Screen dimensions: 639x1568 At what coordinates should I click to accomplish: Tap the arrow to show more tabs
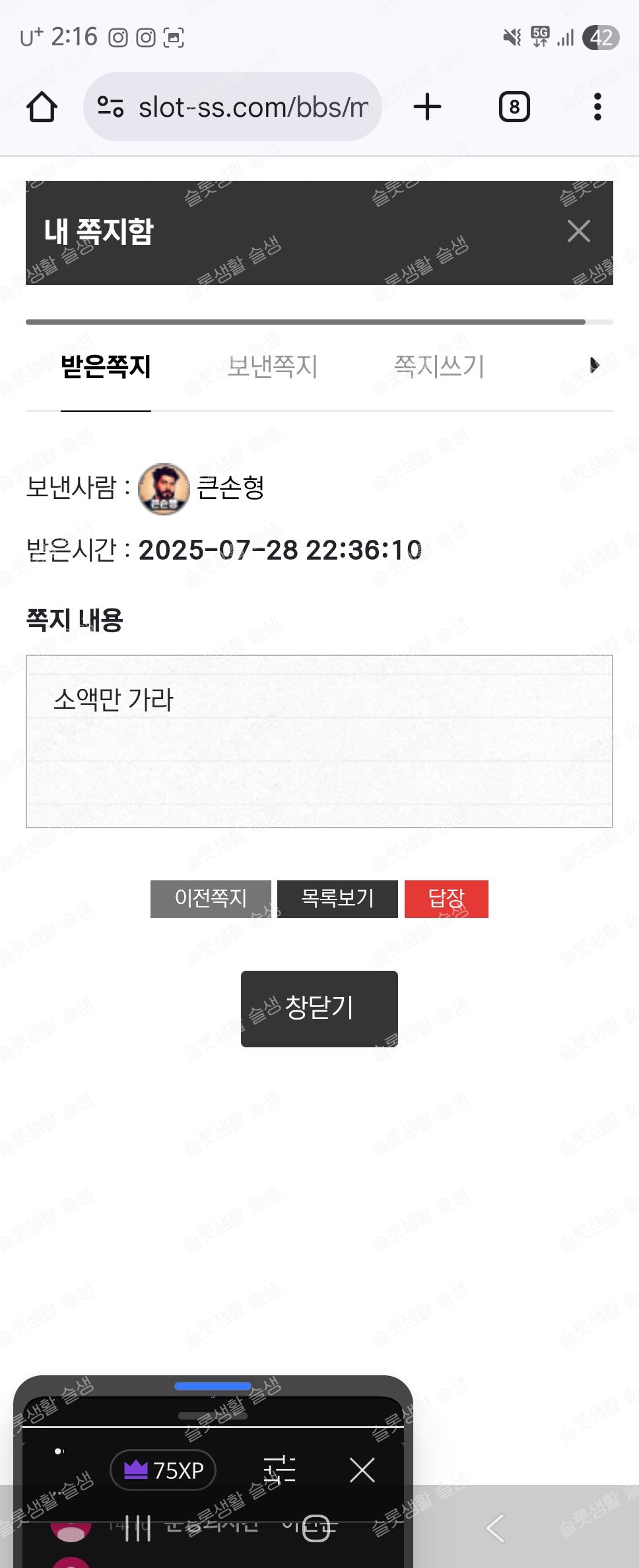594,365
